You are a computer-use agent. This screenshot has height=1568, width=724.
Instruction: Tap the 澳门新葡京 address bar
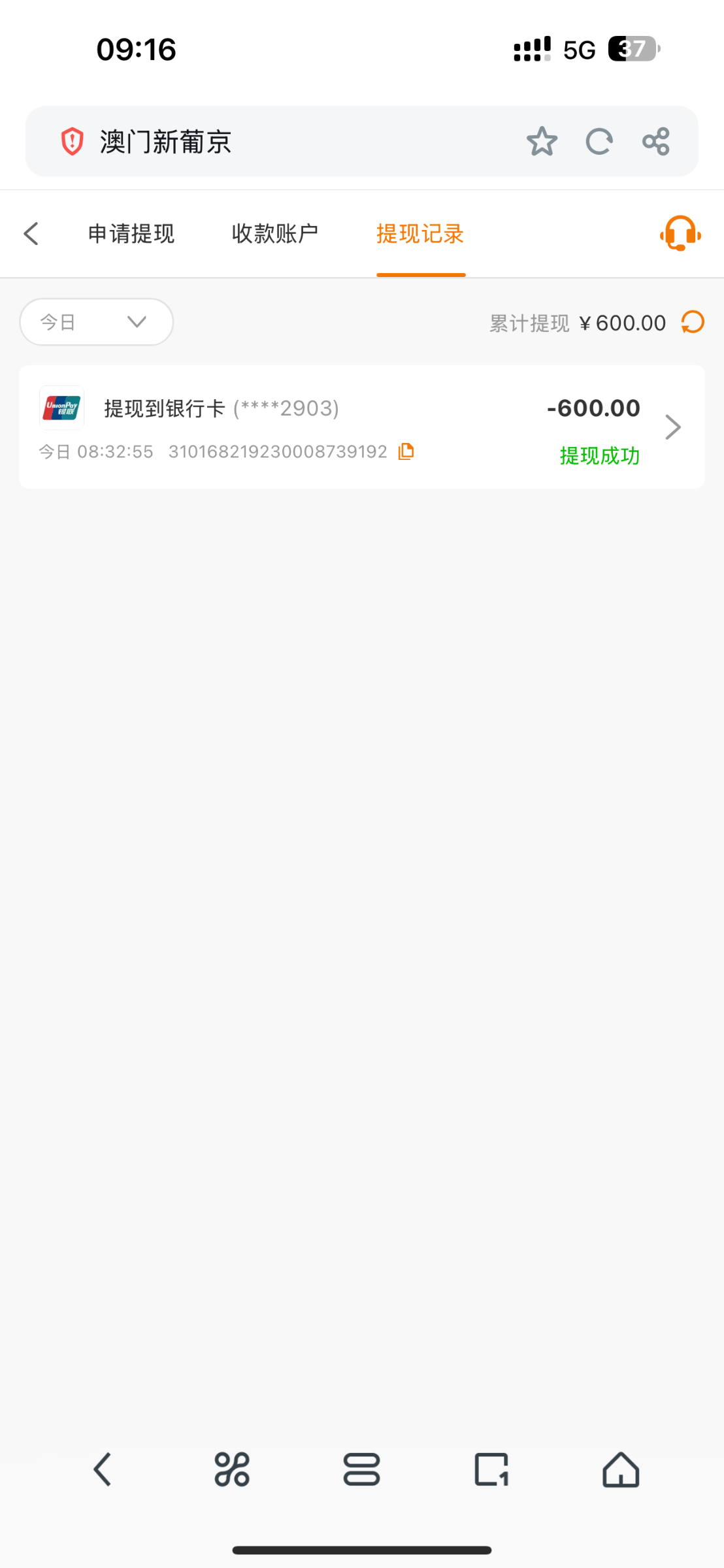[x=362, y=141]
